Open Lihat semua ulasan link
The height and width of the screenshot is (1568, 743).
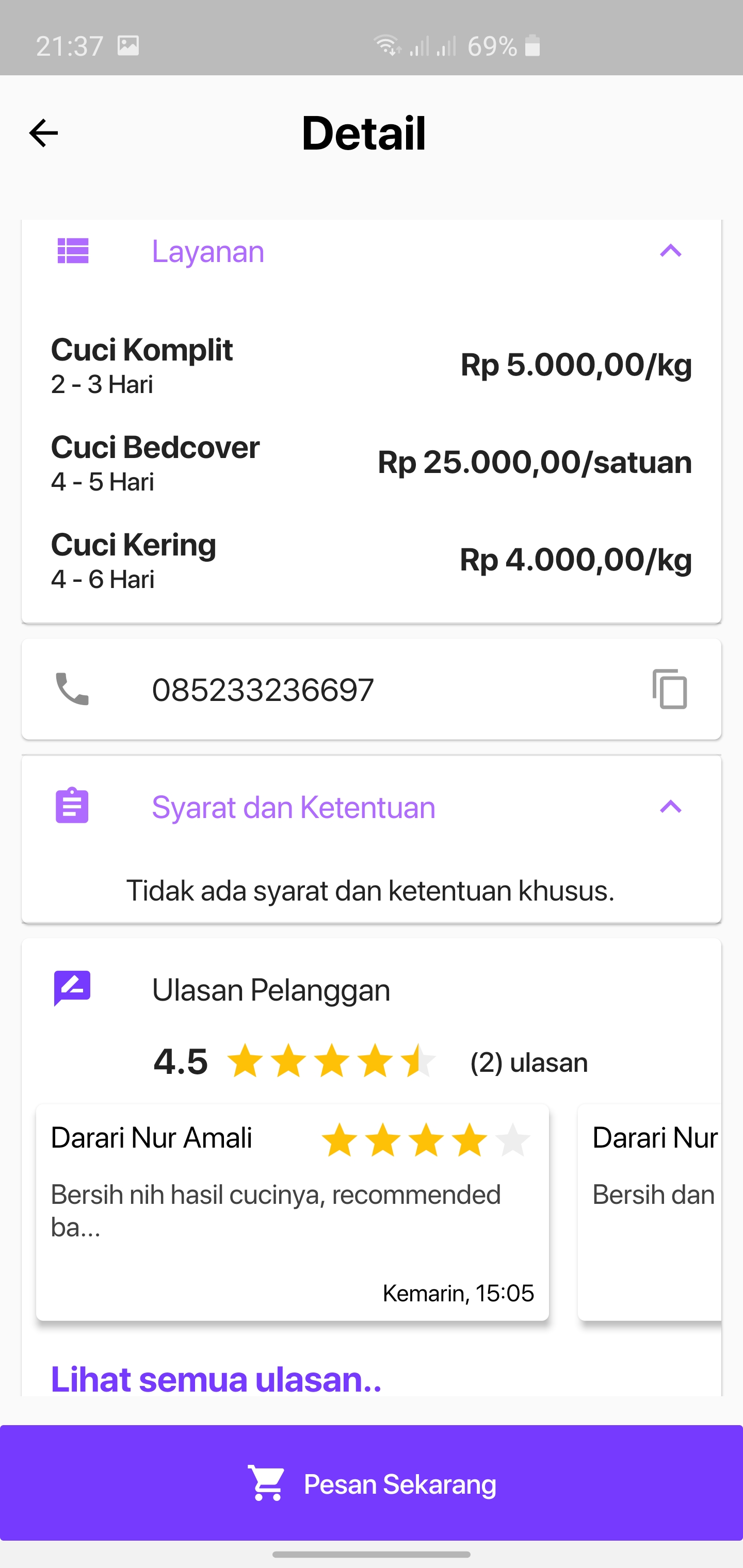coord(216,1379)
